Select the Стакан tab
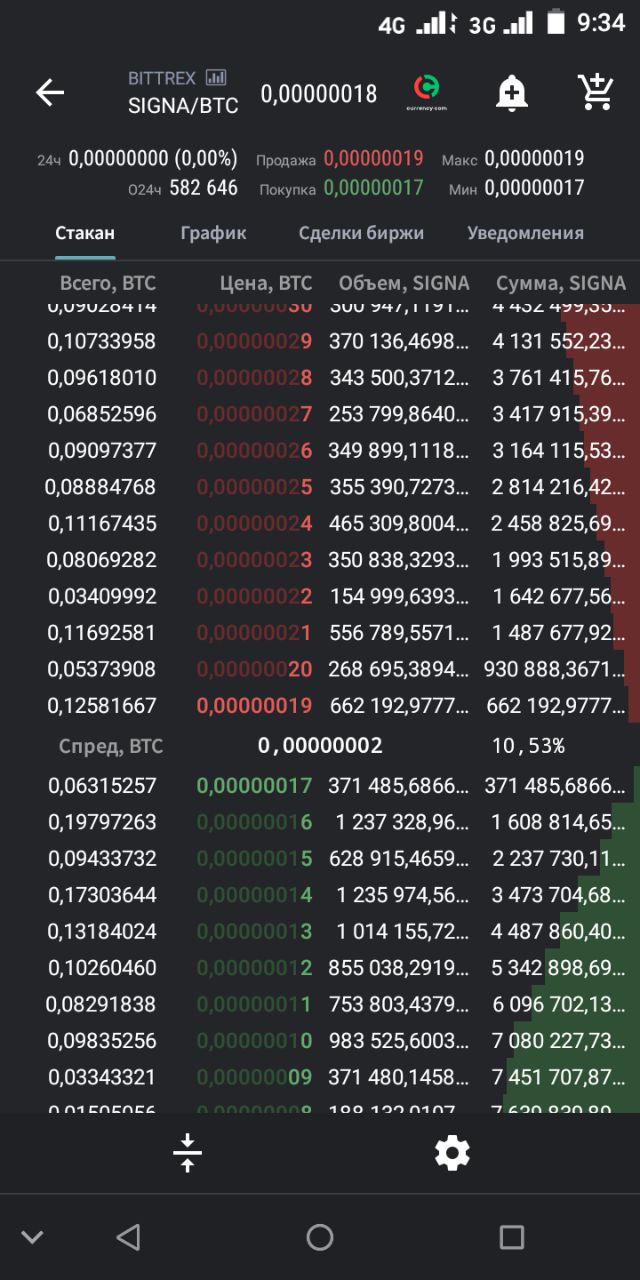 85,233
